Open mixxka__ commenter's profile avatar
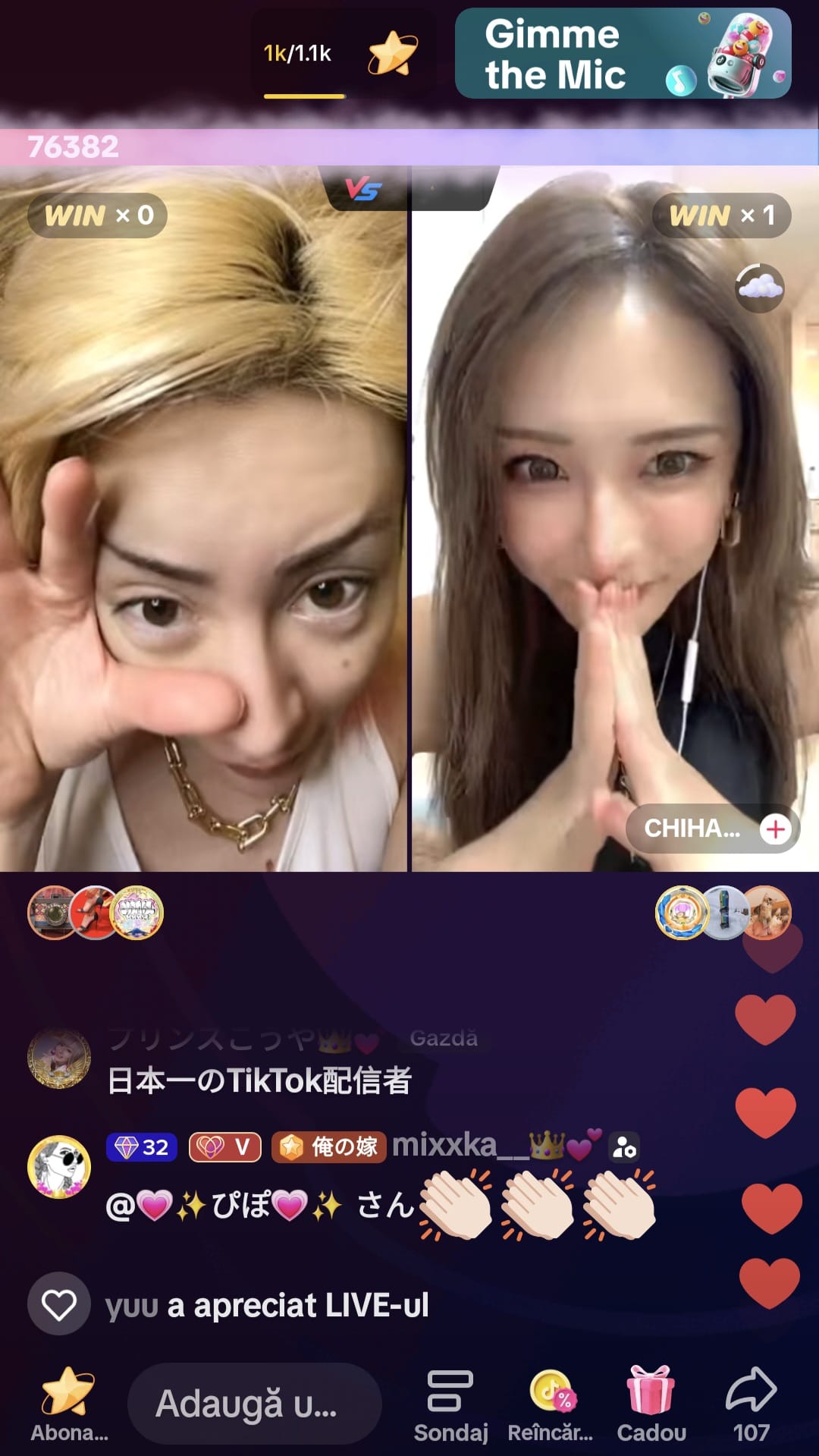The height and width of the screenshot is (1456, 819). 59,1167
